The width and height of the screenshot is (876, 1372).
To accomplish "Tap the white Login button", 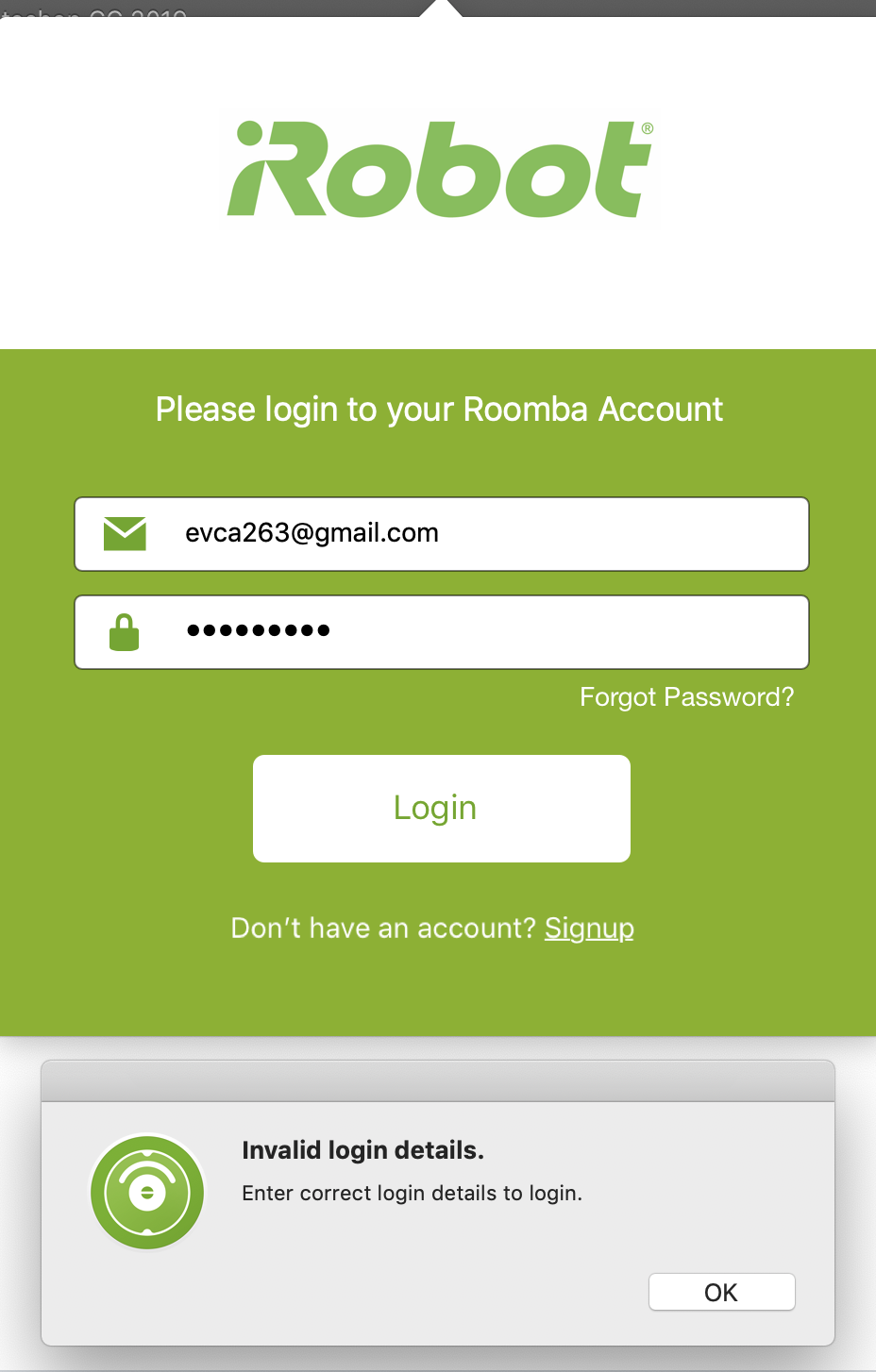I will (x=441, y=809).
